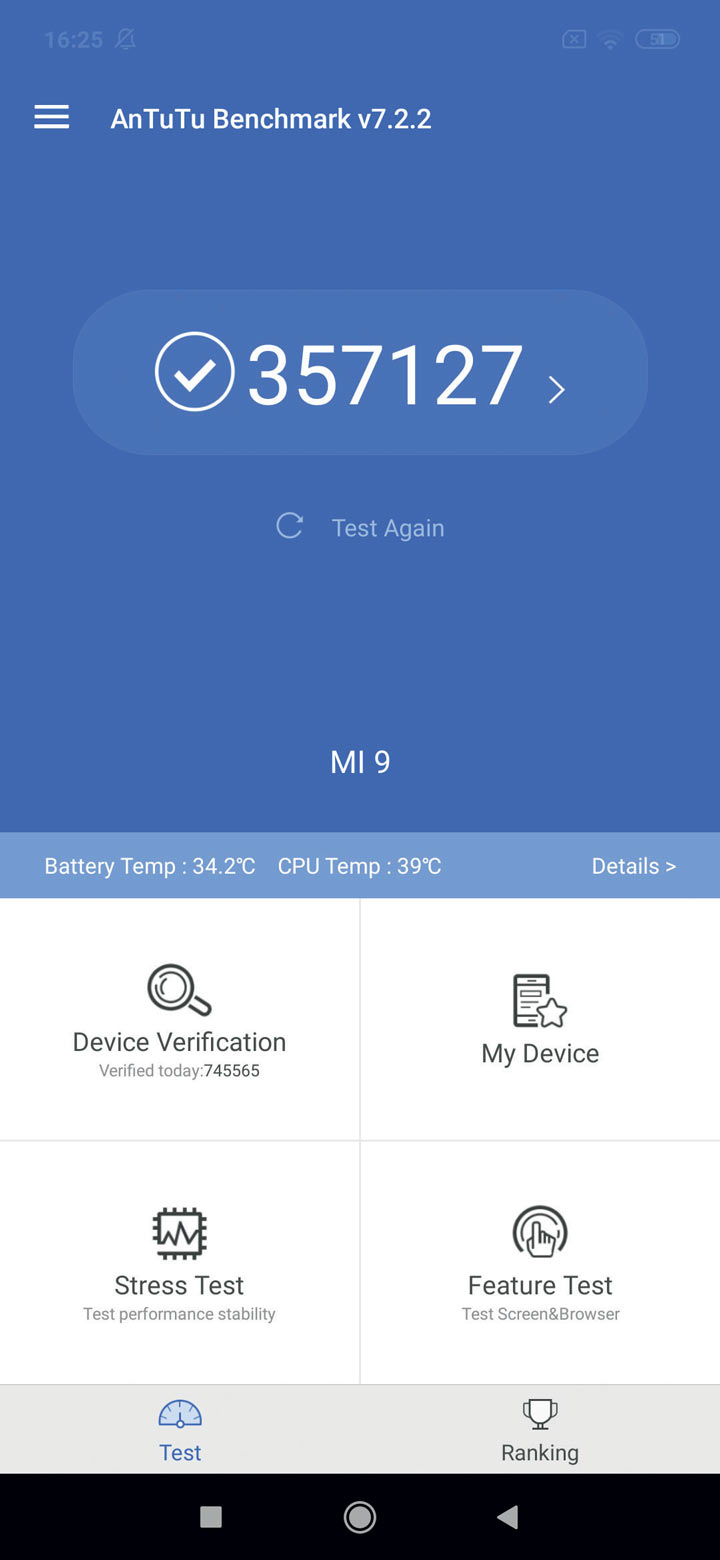Viewport: 720px width, 1560px height.
Task: Go back with the system back button
Action: point(508,1517)
